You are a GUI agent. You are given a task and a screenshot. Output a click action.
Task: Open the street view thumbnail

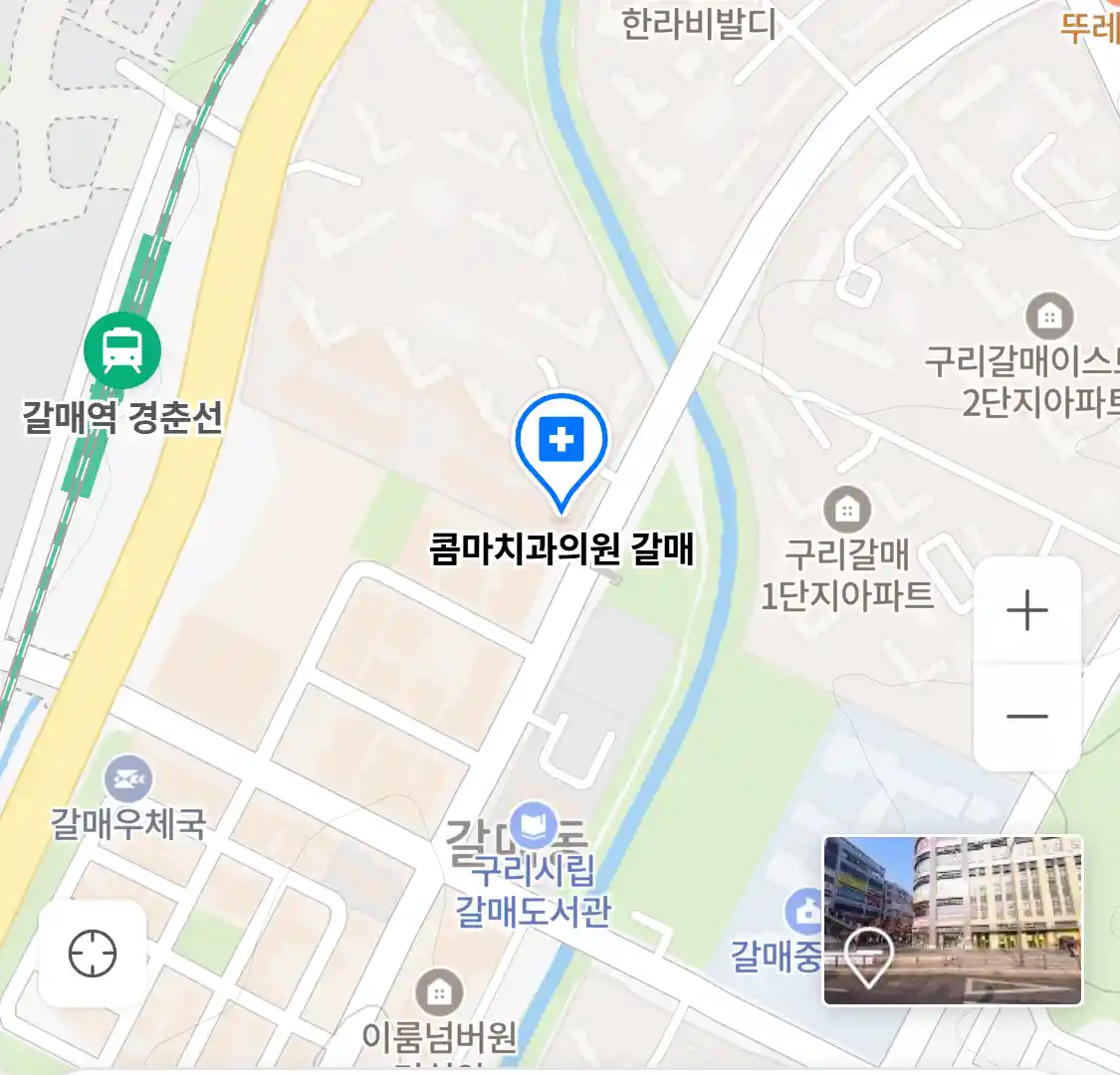(952, 921)
